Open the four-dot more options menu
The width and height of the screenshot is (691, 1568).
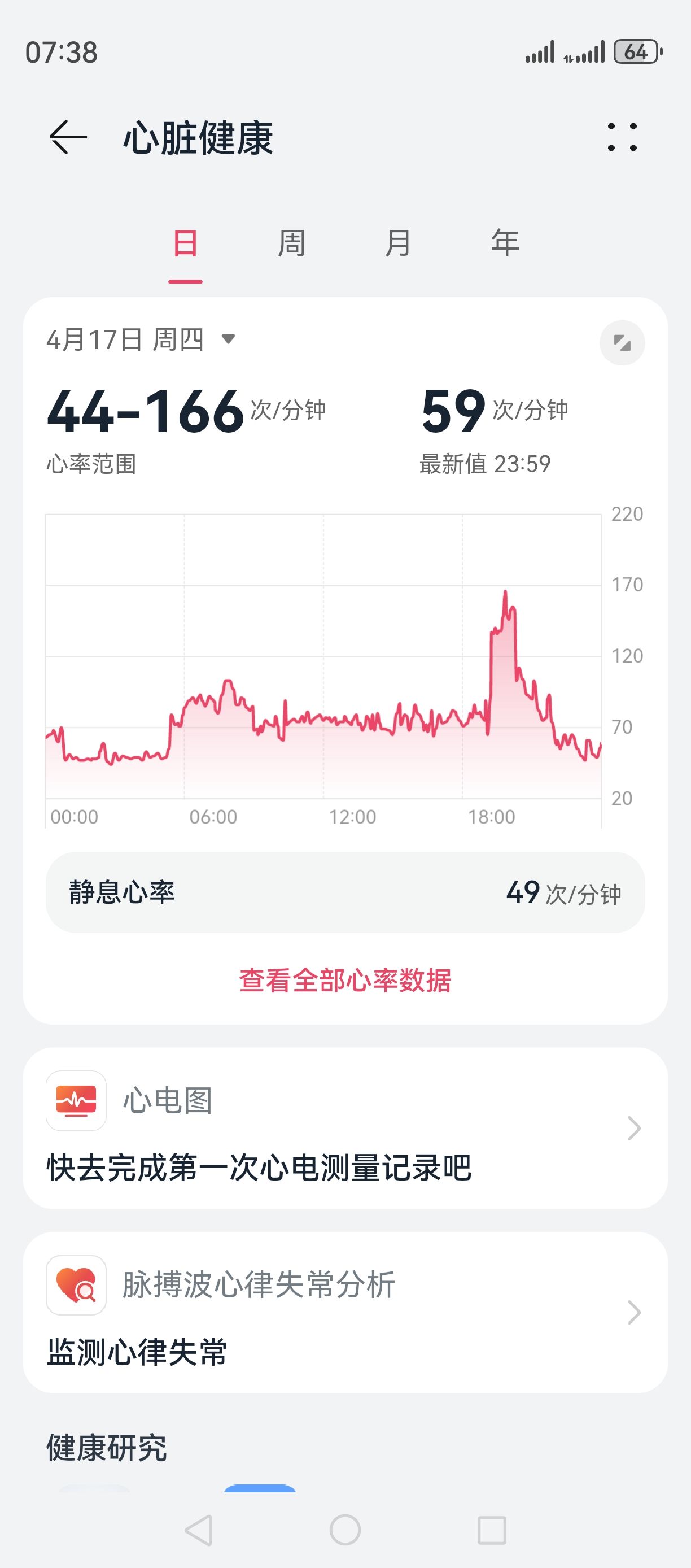[622, 137]
